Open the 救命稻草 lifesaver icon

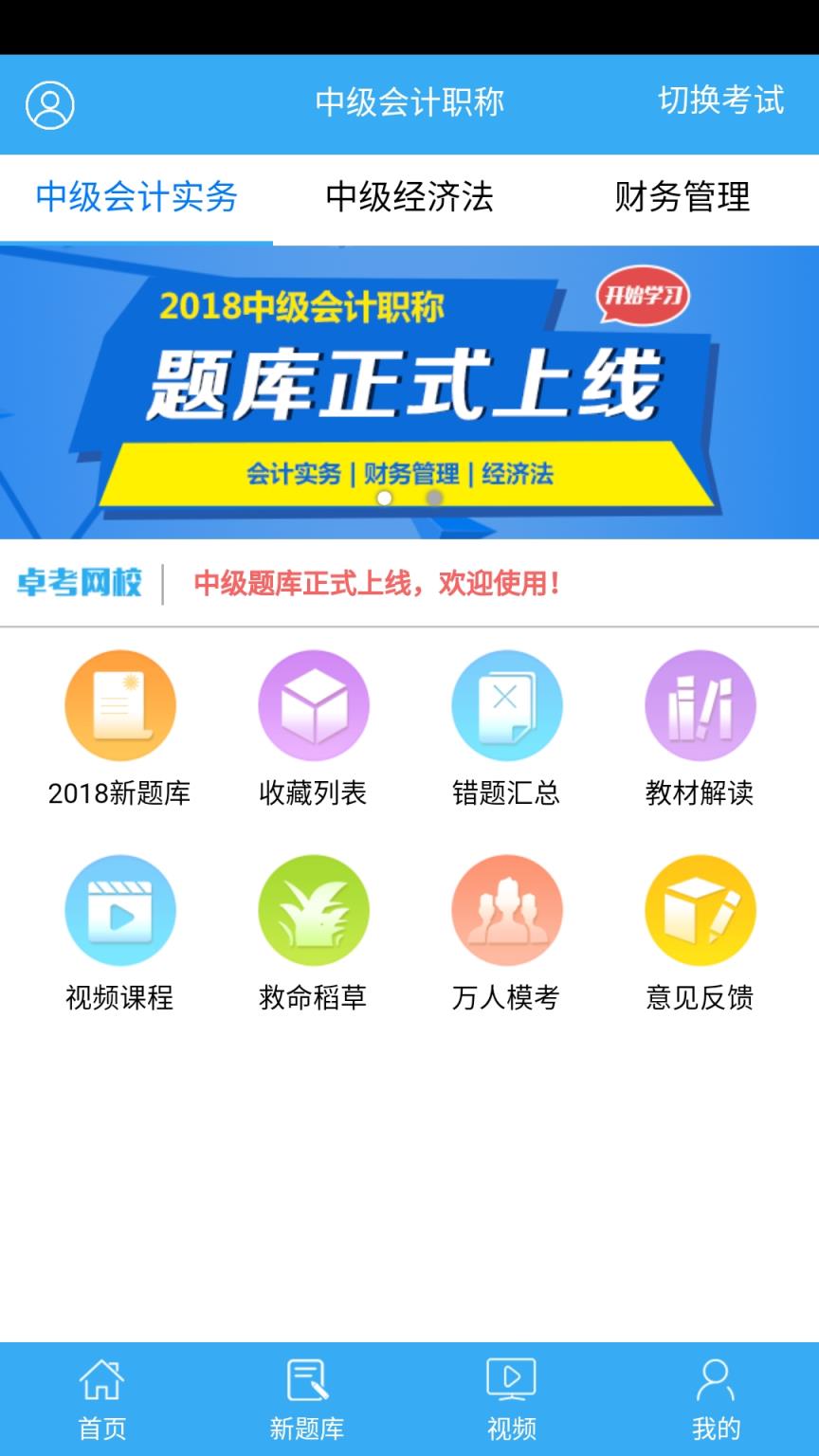313,909
